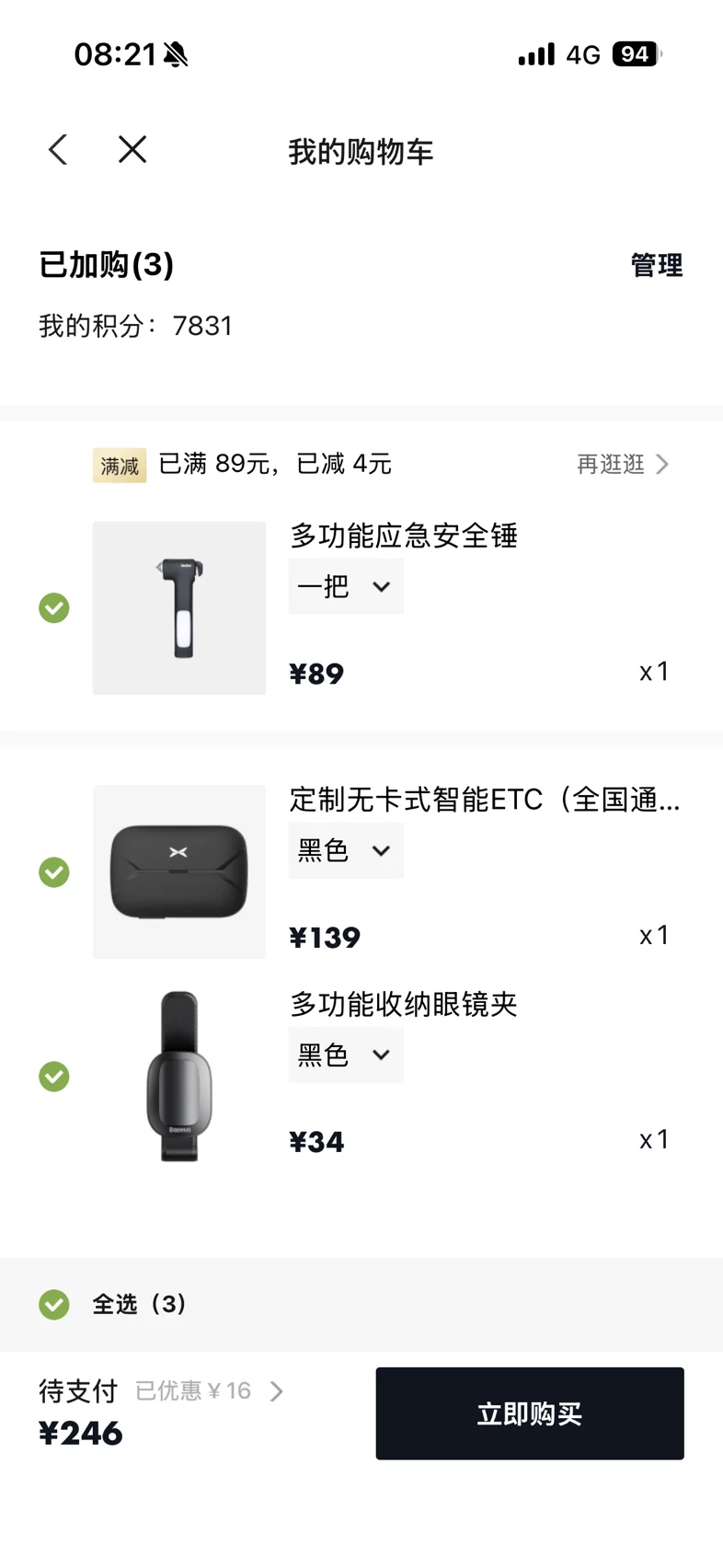The image size is (723, 1568).
Task: Show 已优惠 ¥16 discount details
Action: coord(208,1390)
